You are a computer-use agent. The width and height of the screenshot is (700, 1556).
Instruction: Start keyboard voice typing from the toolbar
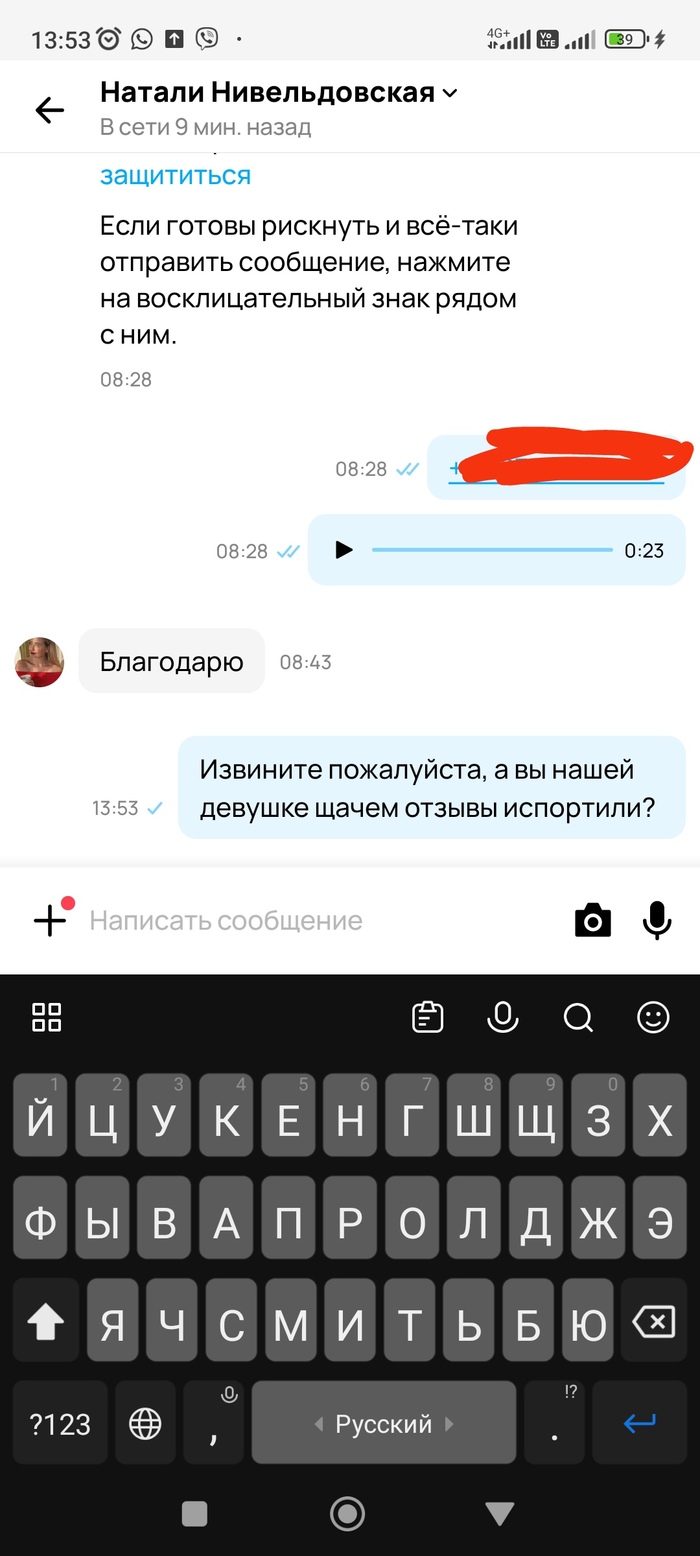click(502, 1017)
